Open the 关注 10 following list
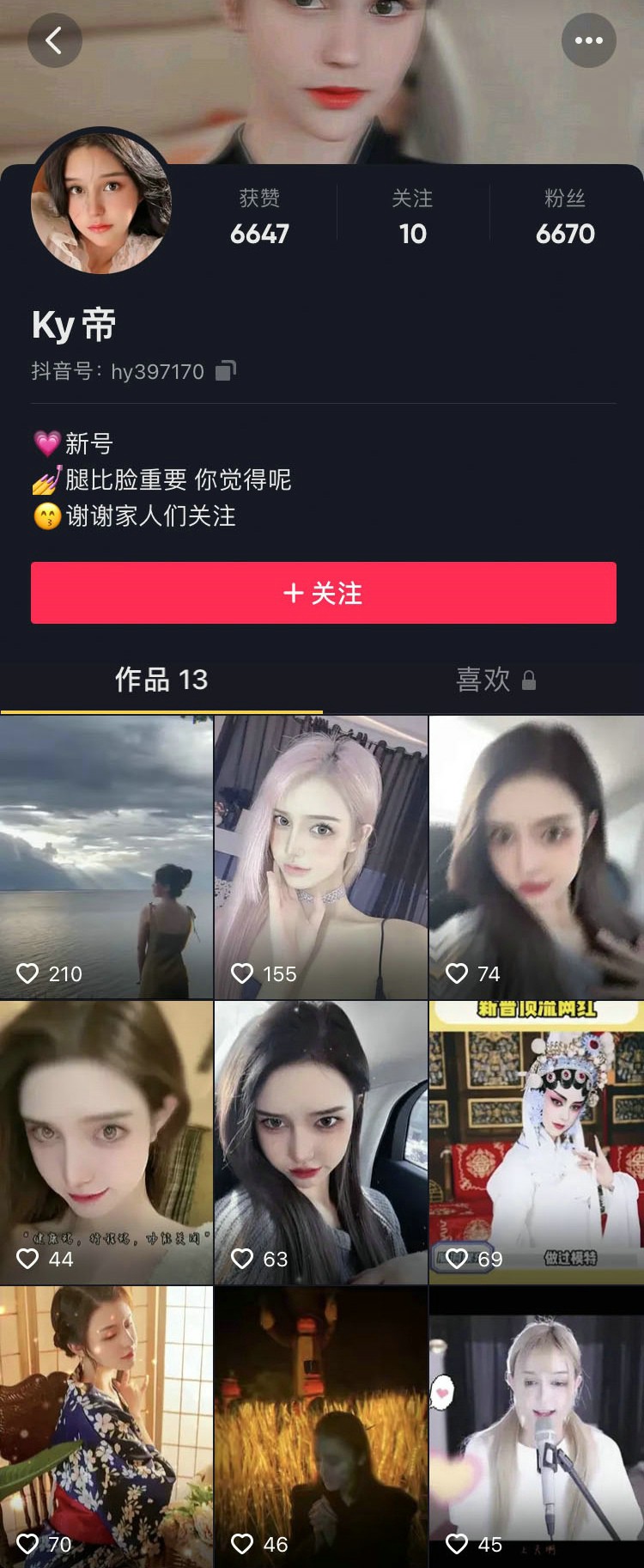Screen dimensions: 644x1568 pyautogui.click(x=412, y=218)
